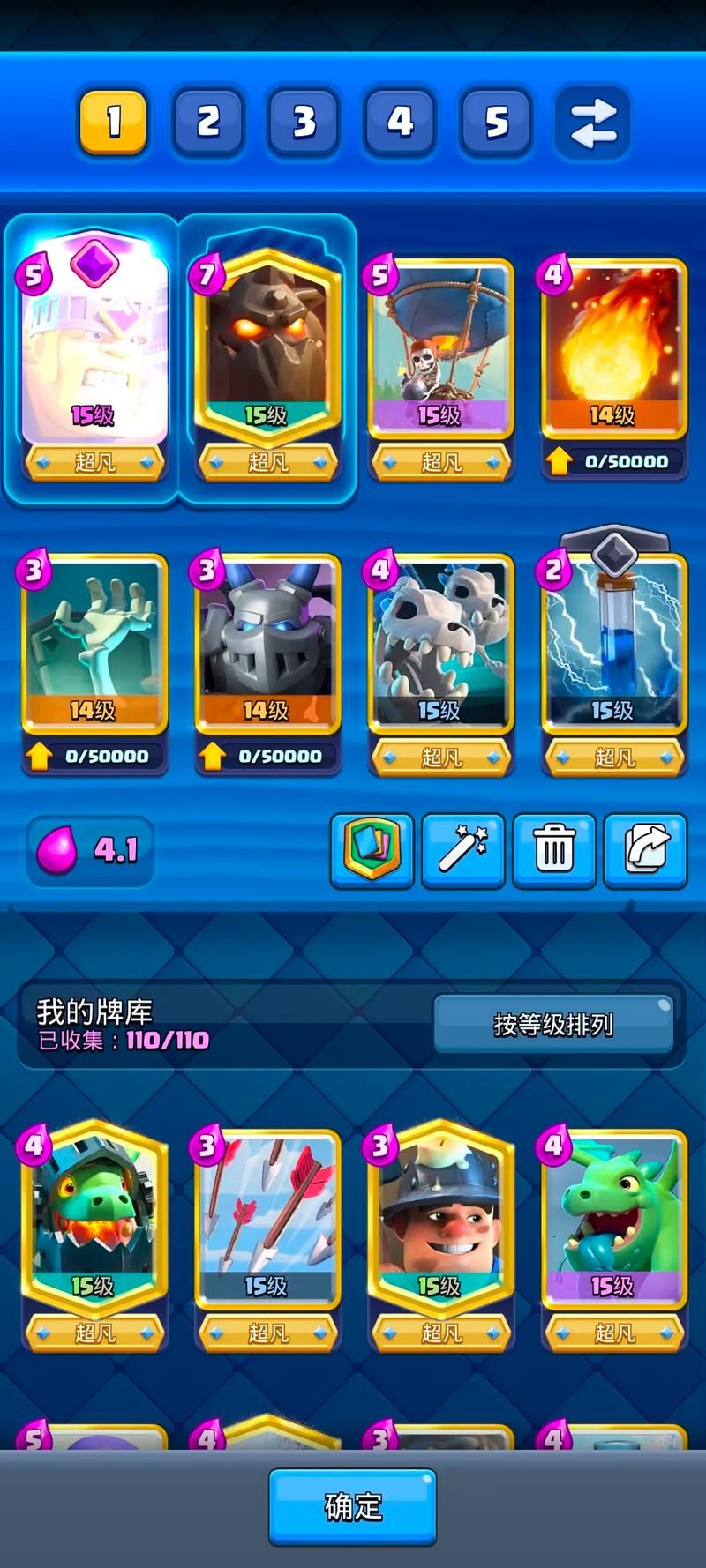The width and height of the screenshot is (706, 1568).
Task: Select deck slot 5
Action: tap(496, 123)
